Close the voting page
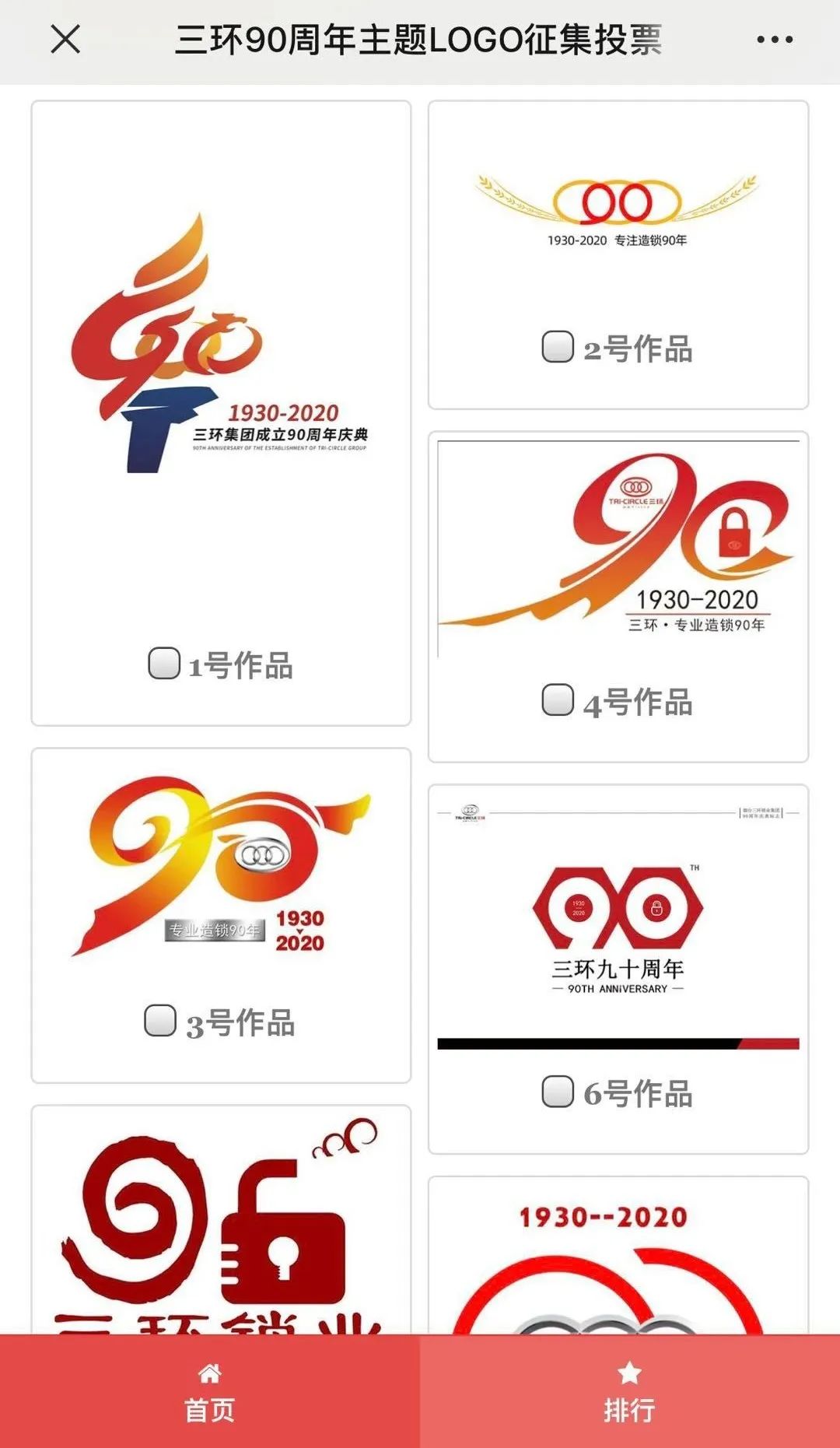The image size is (840, 1448). [x=65, y=39]
